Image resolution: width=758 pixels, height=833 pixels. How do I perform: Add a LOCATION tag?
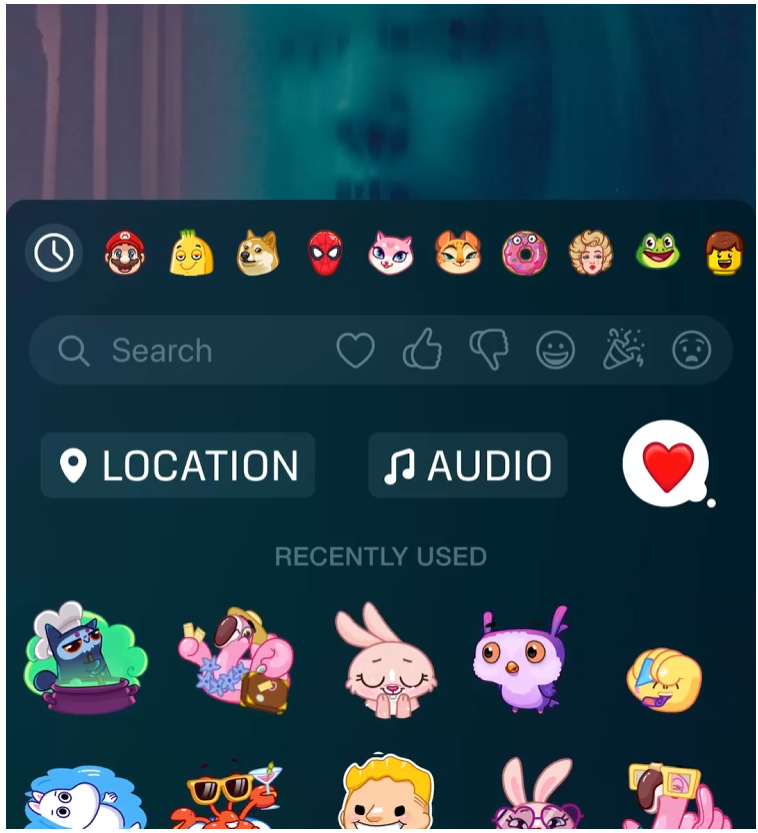coord(178,466)
